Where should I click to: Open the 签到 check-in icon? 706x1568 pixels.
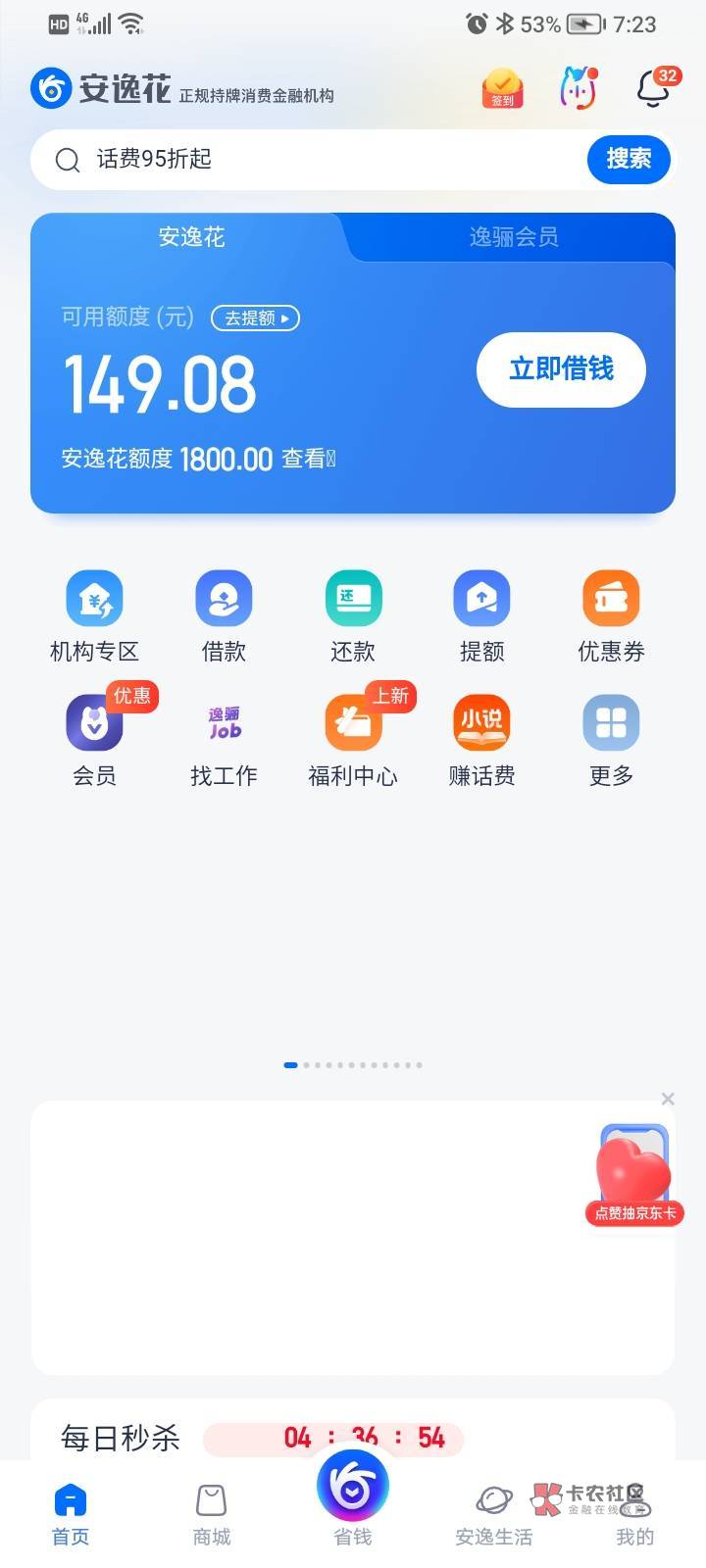pos(502,88)
